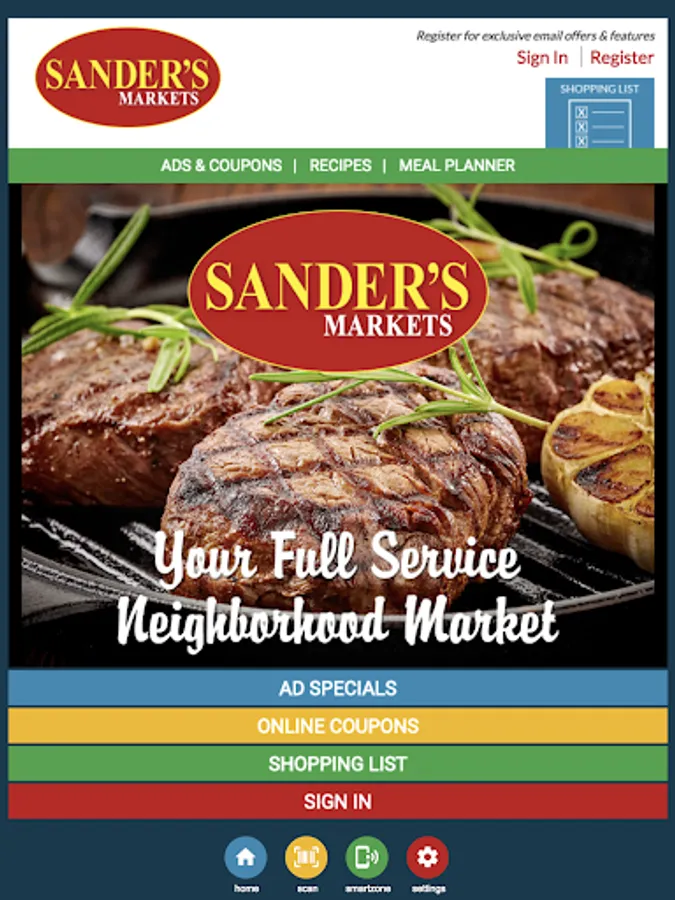The width and height of the screenshot is (675, 900).
Task: Open the Recipes section
Action: [340, 166]
